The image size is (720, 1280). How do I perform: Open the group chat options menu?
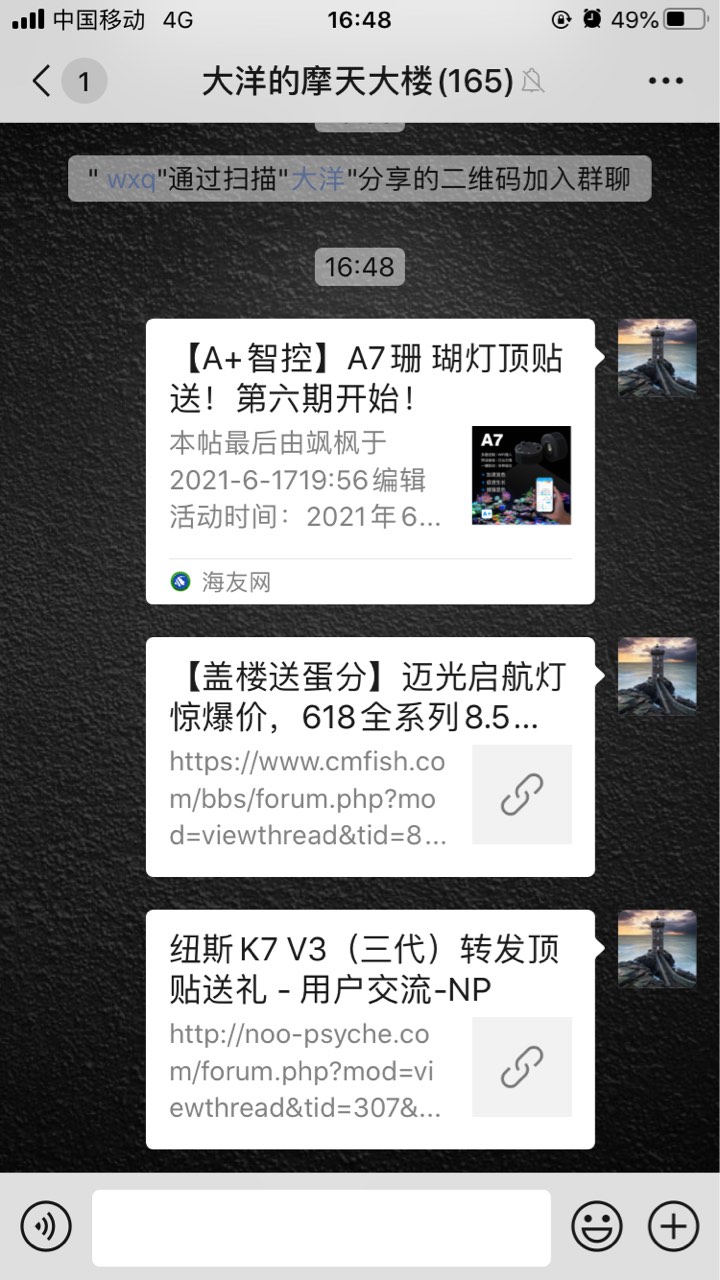[x=665, y=81]
